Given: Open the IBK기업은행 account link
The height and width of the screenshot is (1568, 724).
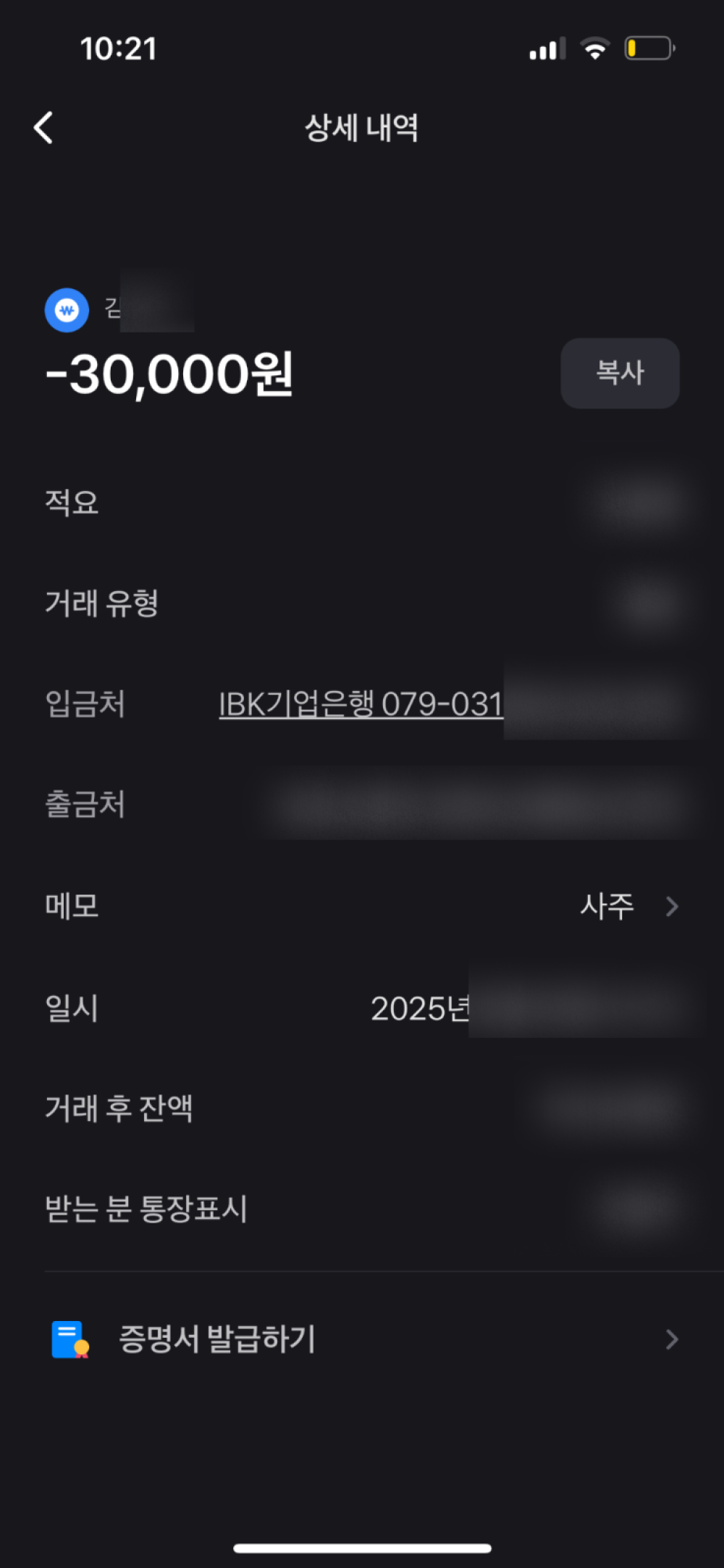Looking at the screenshot, I should (x=361, y=704).
